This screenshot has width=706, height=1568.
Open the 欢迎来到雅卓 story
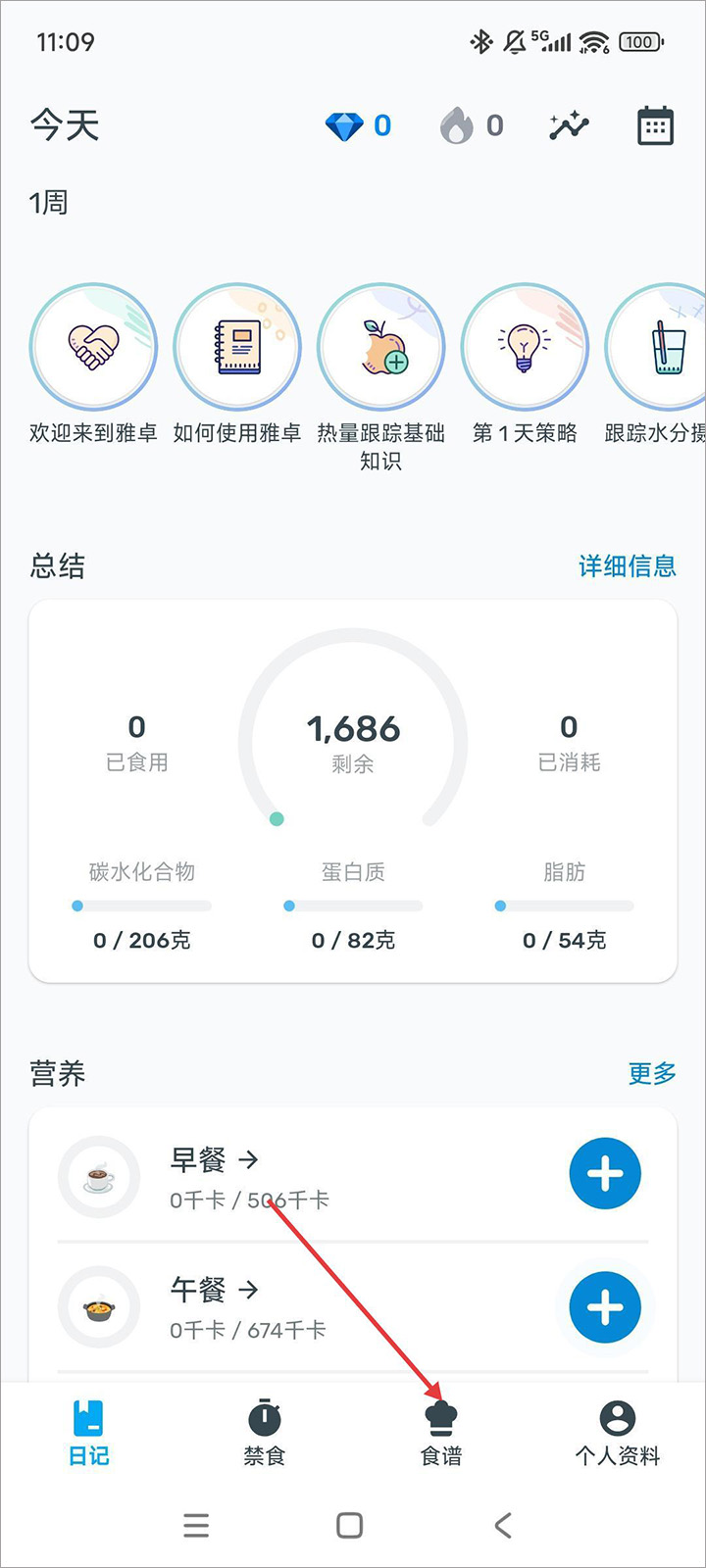(x=93, y=347)
